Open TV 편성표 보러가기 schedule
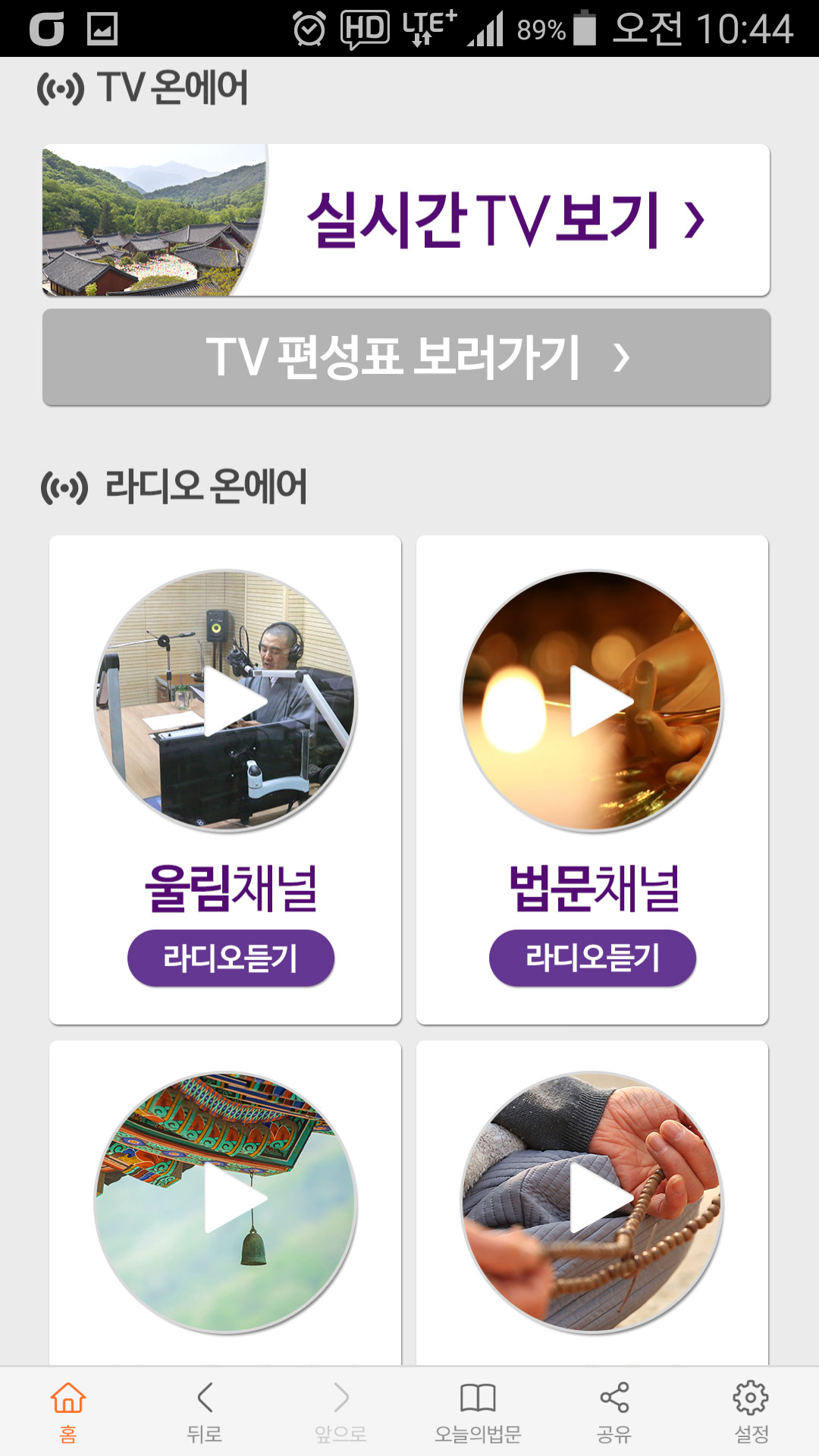This screenshot has width=819, height=1456. [x=406, y=357]
